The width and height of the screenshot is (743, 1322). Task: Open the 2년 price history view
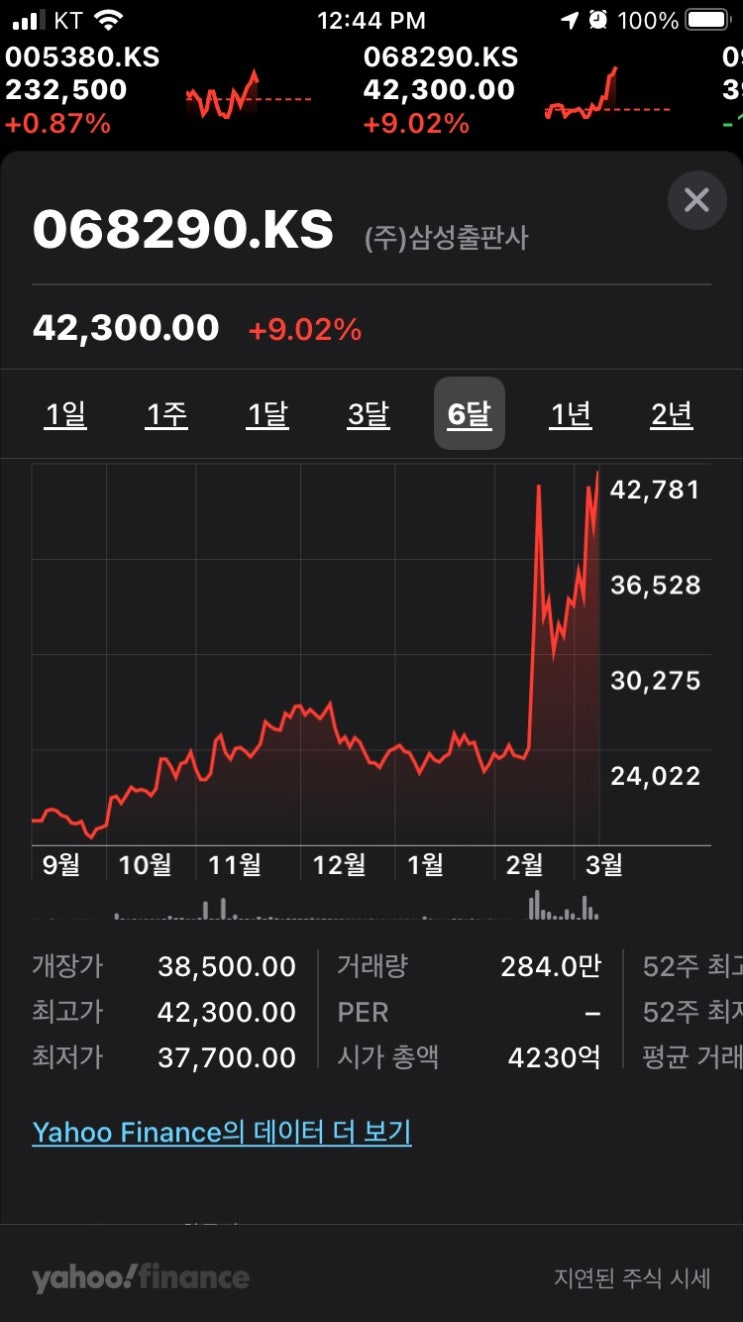coord(671,413)
